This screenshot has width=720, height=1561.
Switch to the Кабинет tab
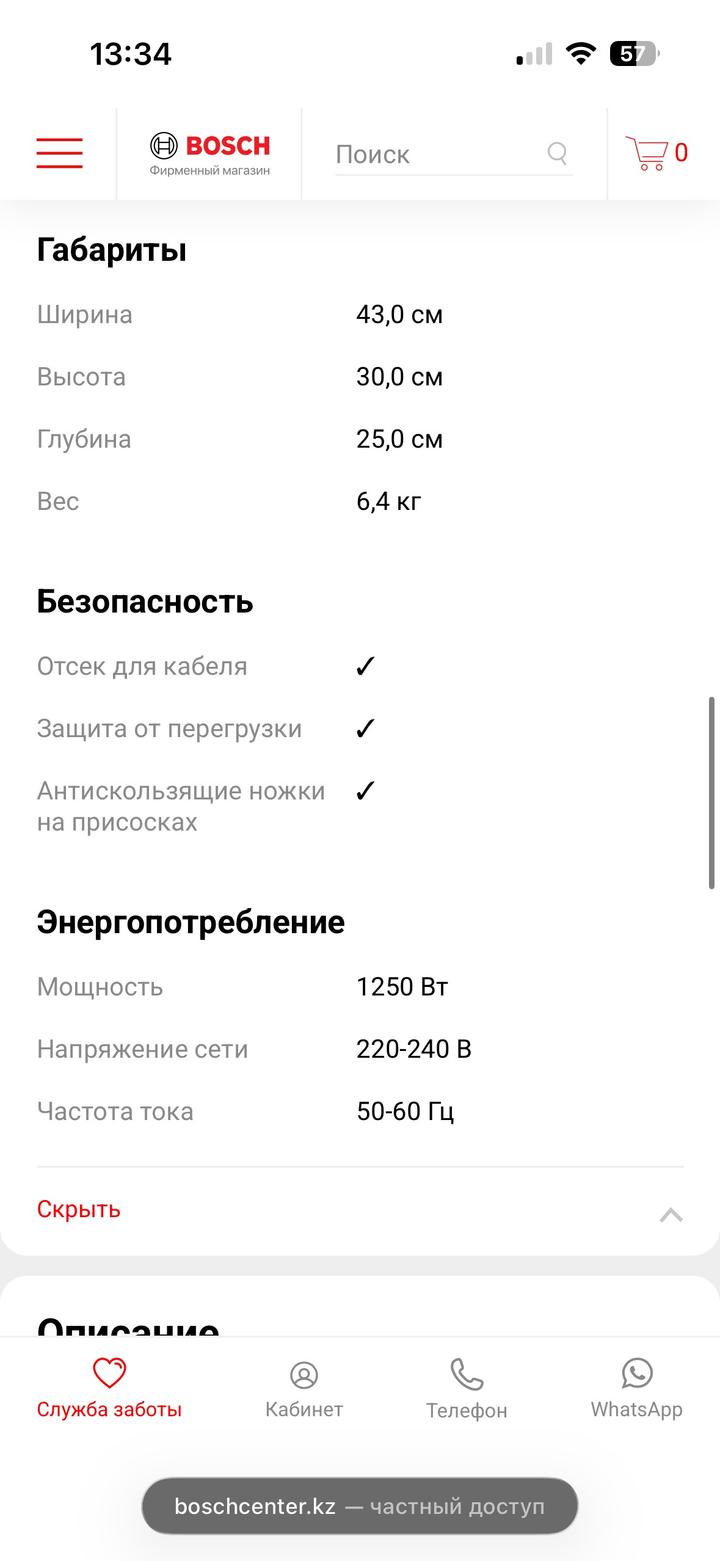tap(304, 1390)
